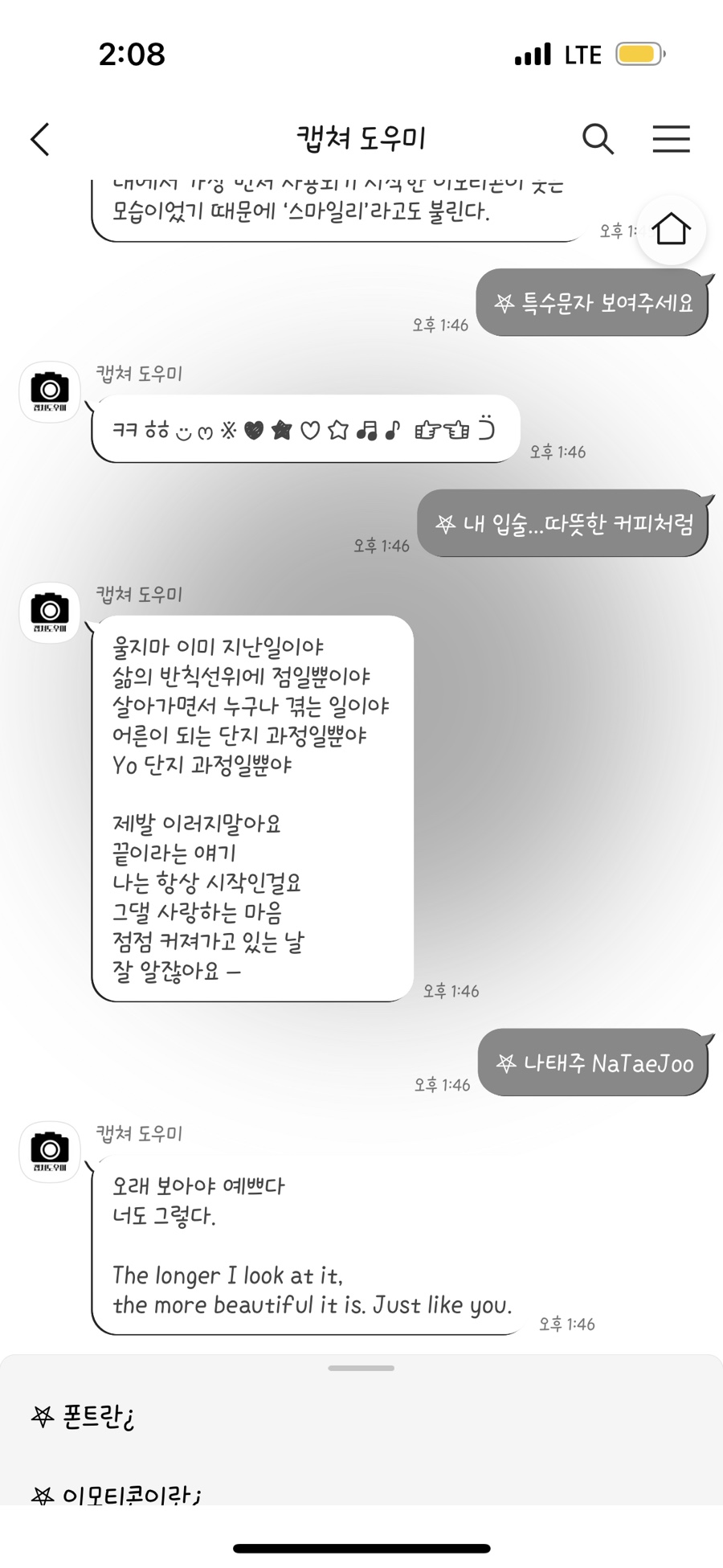This screenshot has height=1568, width=723.
Task: Open 캡쳐 도우미 profile beside emoticon message
Action: click(50, 391)
